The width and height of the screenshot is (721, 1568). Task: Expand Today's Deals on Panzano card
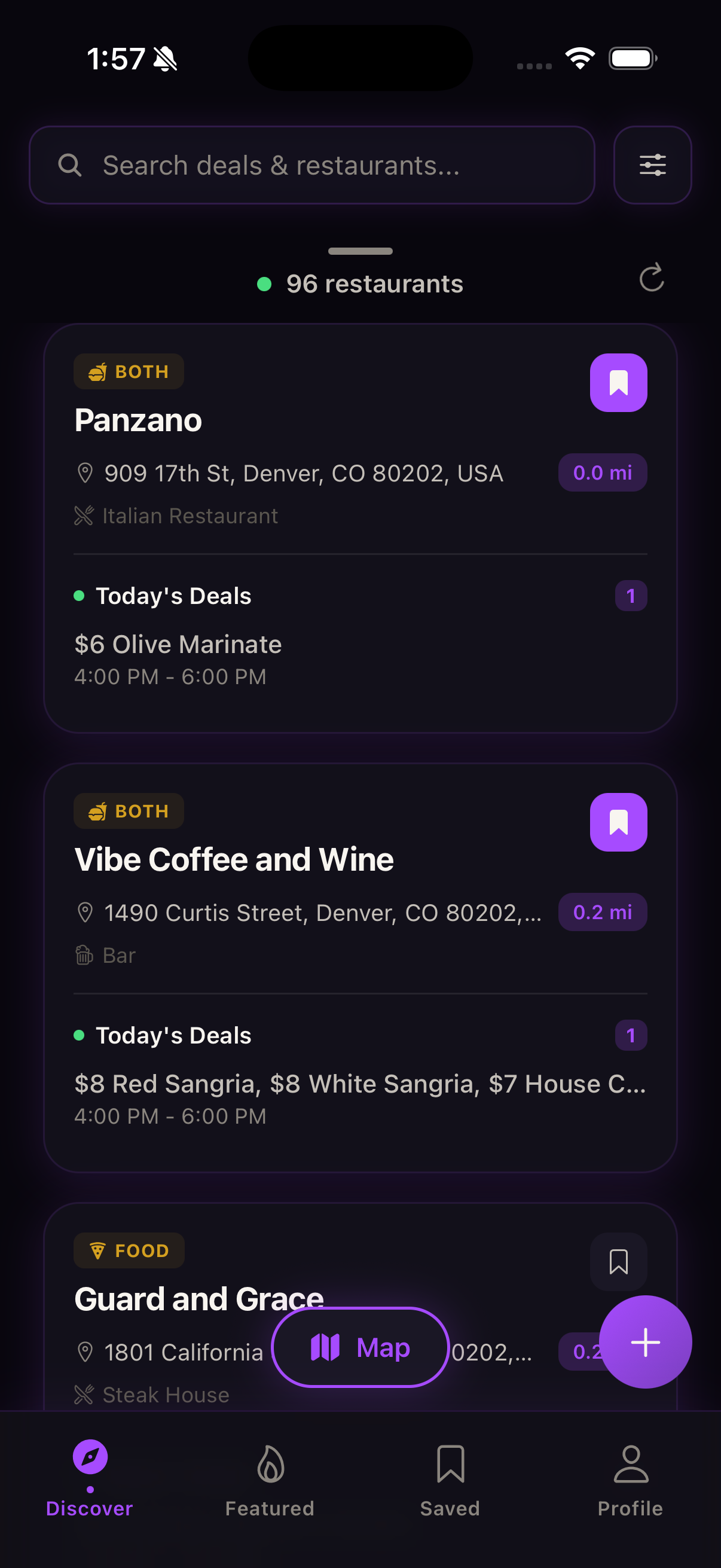[x=173, y=595]
